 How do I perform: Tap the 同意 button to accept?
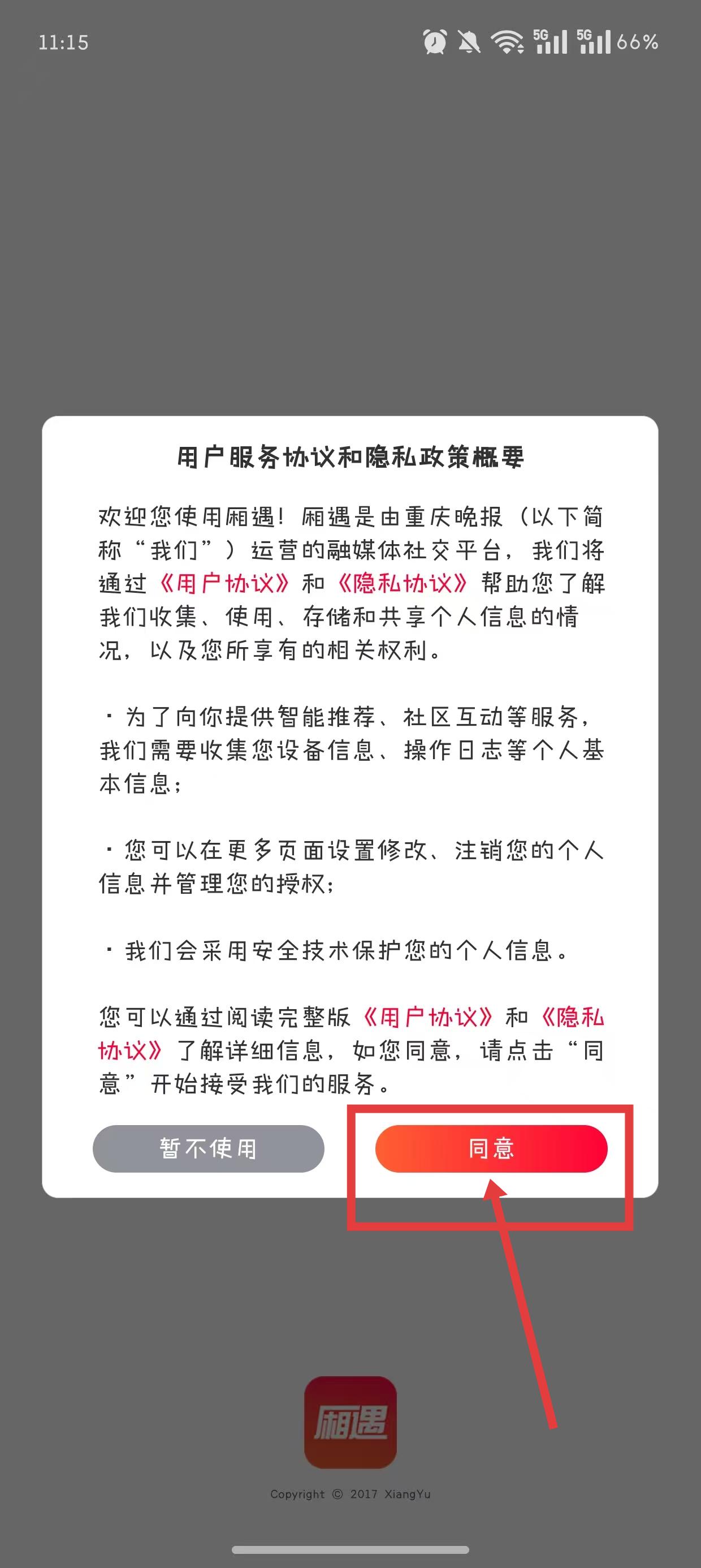(491, 1149)
